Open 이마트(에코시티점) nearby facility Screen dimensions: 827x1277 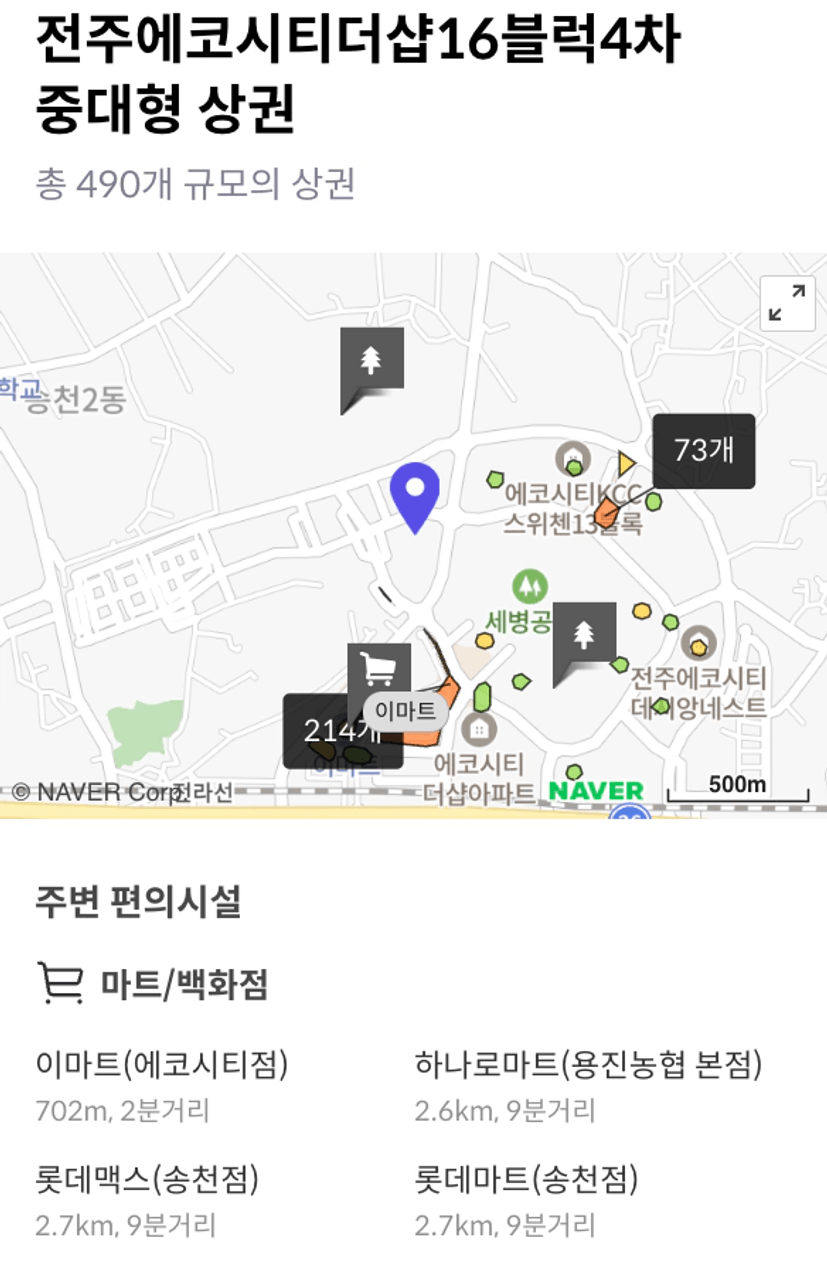click(x=162, y=1065)
